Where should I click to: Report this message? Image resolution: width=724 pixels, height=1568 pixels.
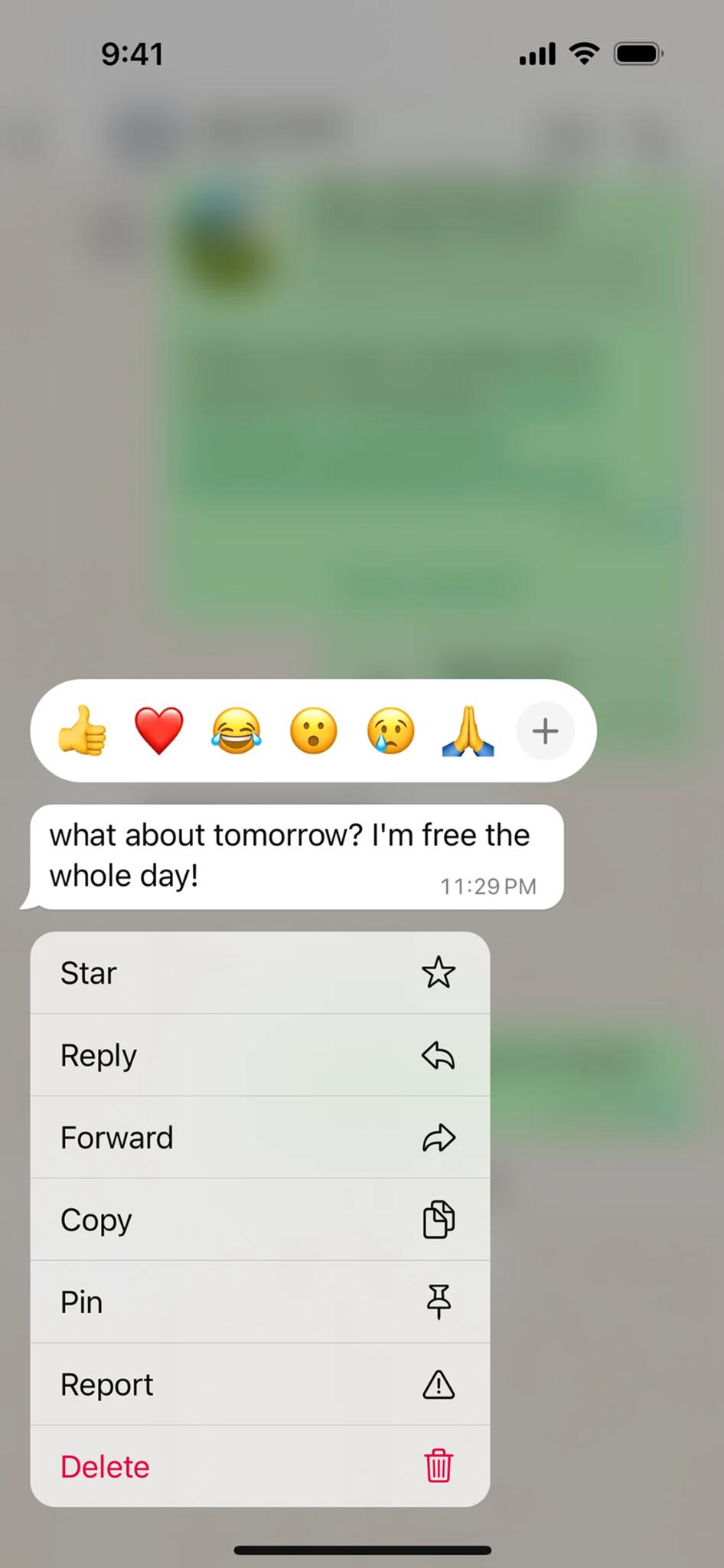(x=260, y=1384)
